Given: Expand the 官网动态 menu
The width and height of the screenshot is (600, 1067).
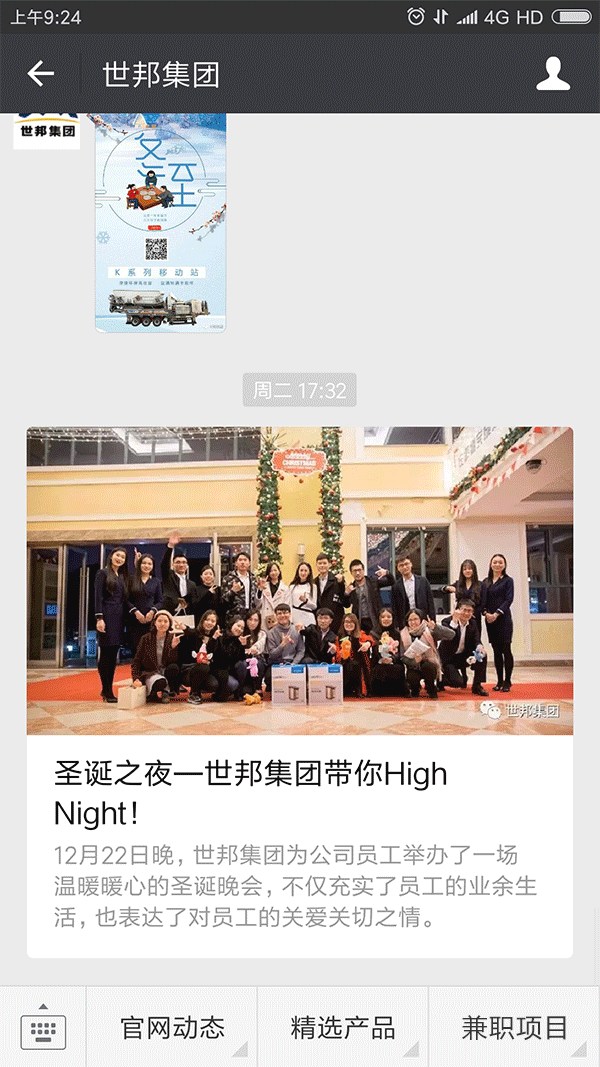Looking at the screenshot, I should (x=172, y=1027).
